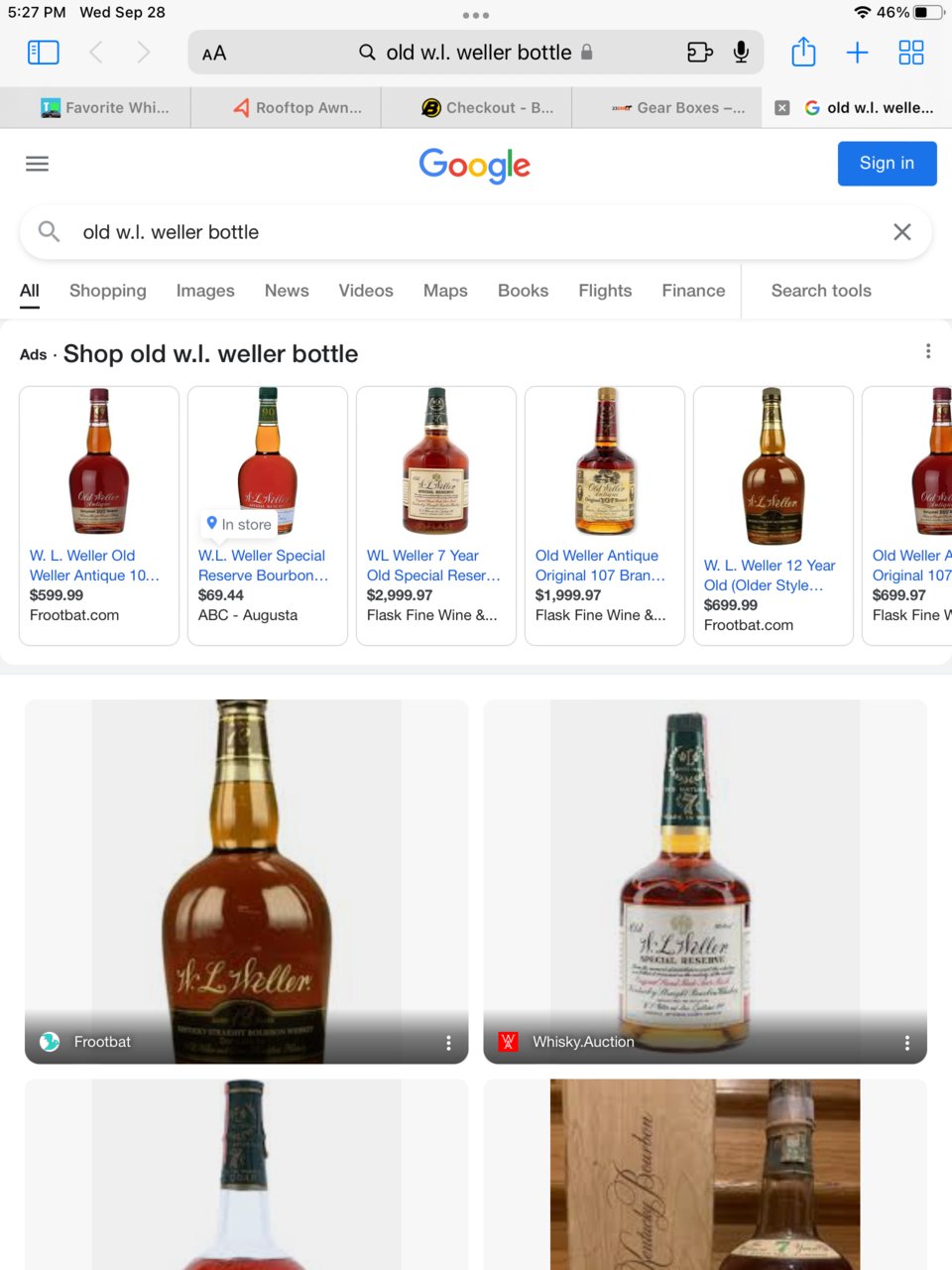
Task: Clear the Google search query
Action: click(x=901, y=232)
